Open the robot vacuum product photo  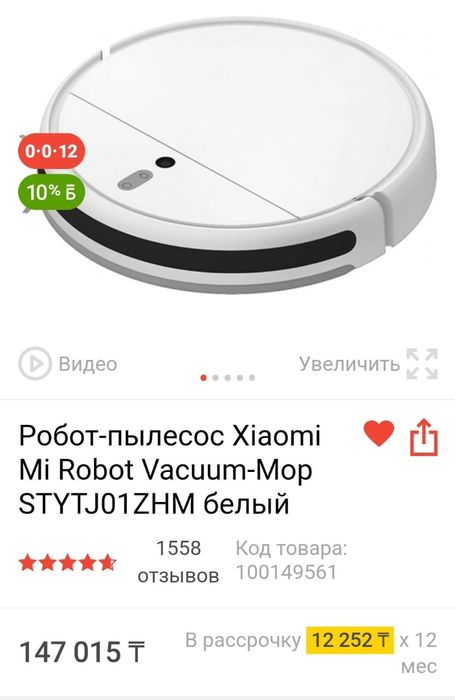pyautogui.click(x=239, y=155)
